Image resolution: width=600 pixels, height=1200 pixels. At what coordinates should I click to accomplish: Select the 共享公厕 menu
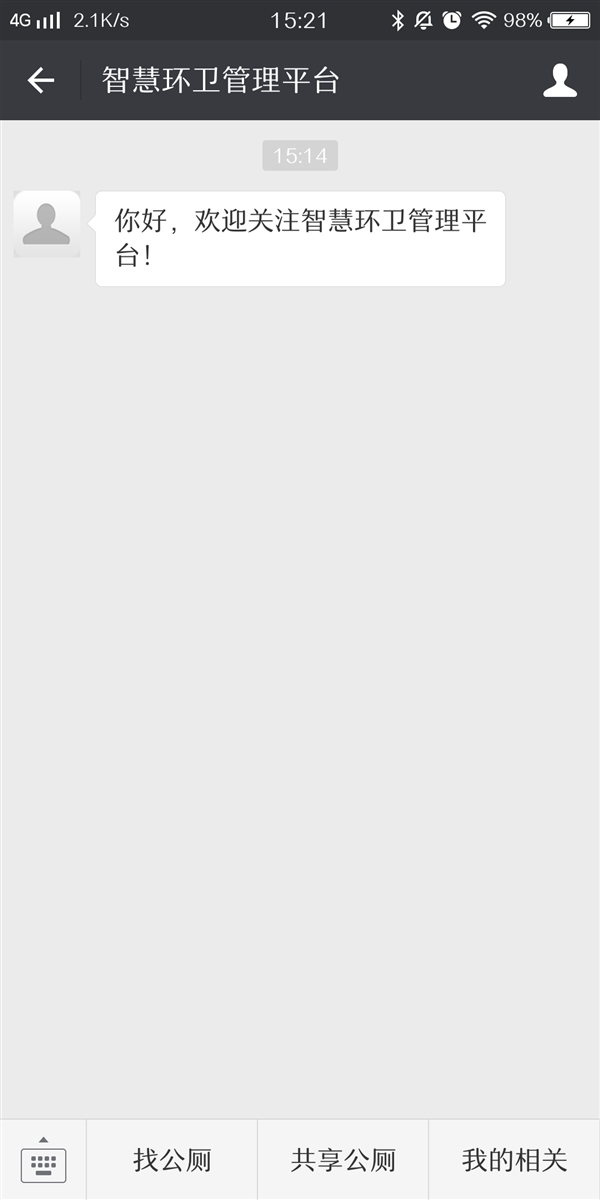click(343, 1160)
